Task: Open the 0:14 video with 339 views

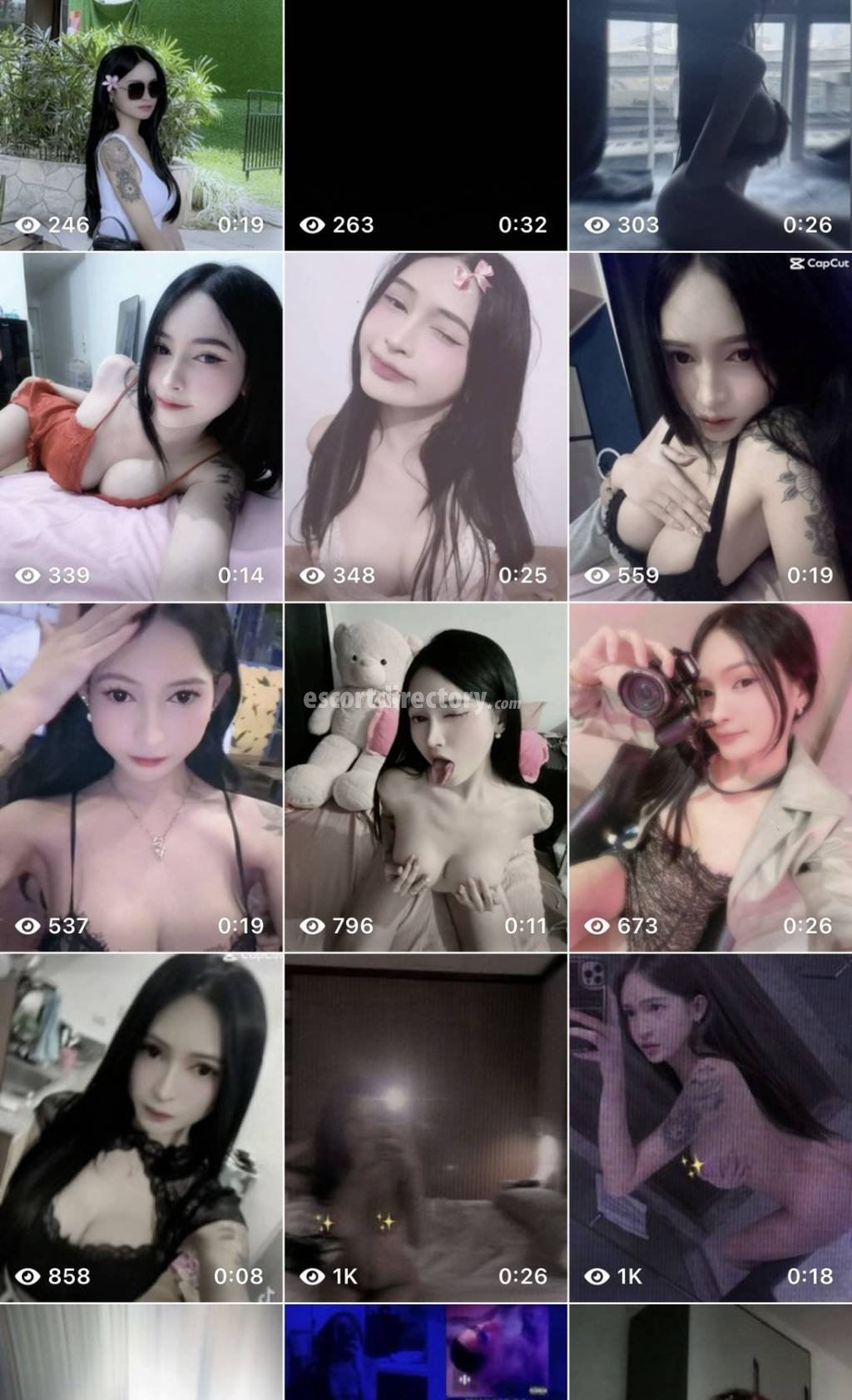Action: tap(141, 427)
